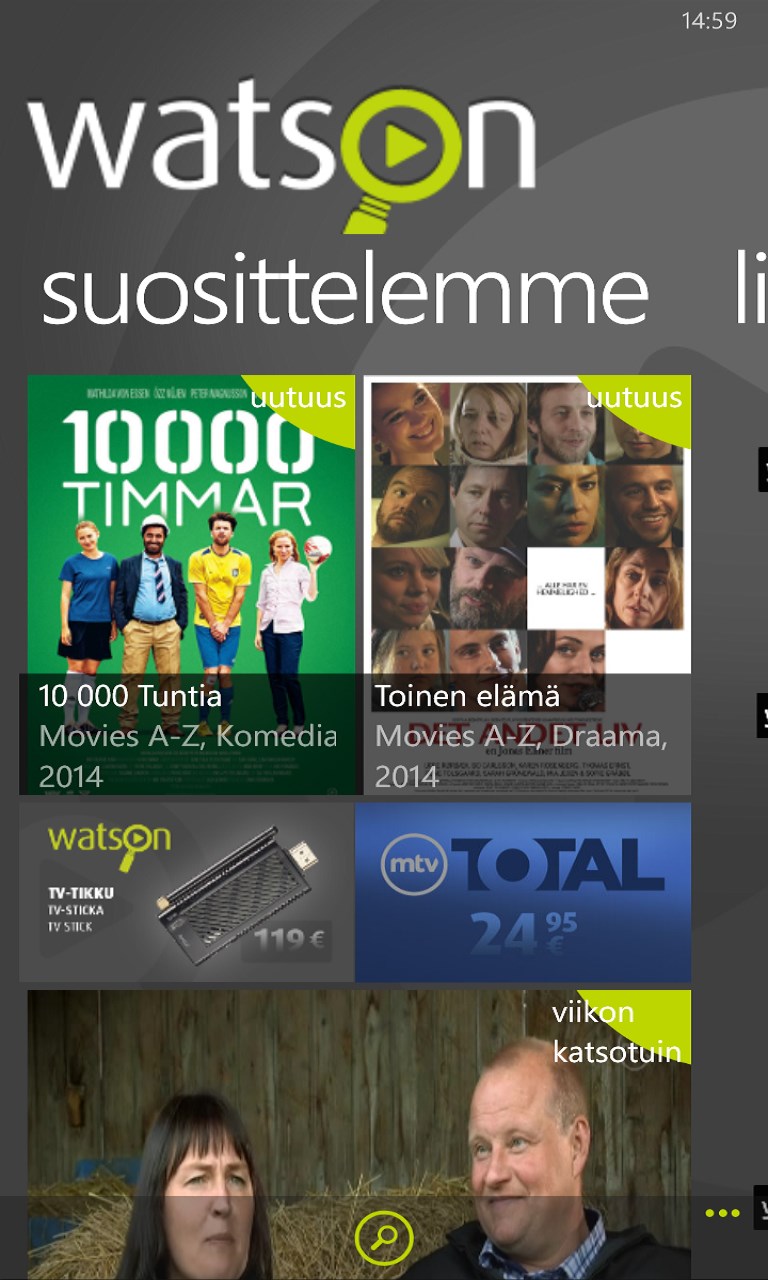Open the search magnifier icon
The height and width of the screenshot is (1280, 768).
(x=384, y=1238)
